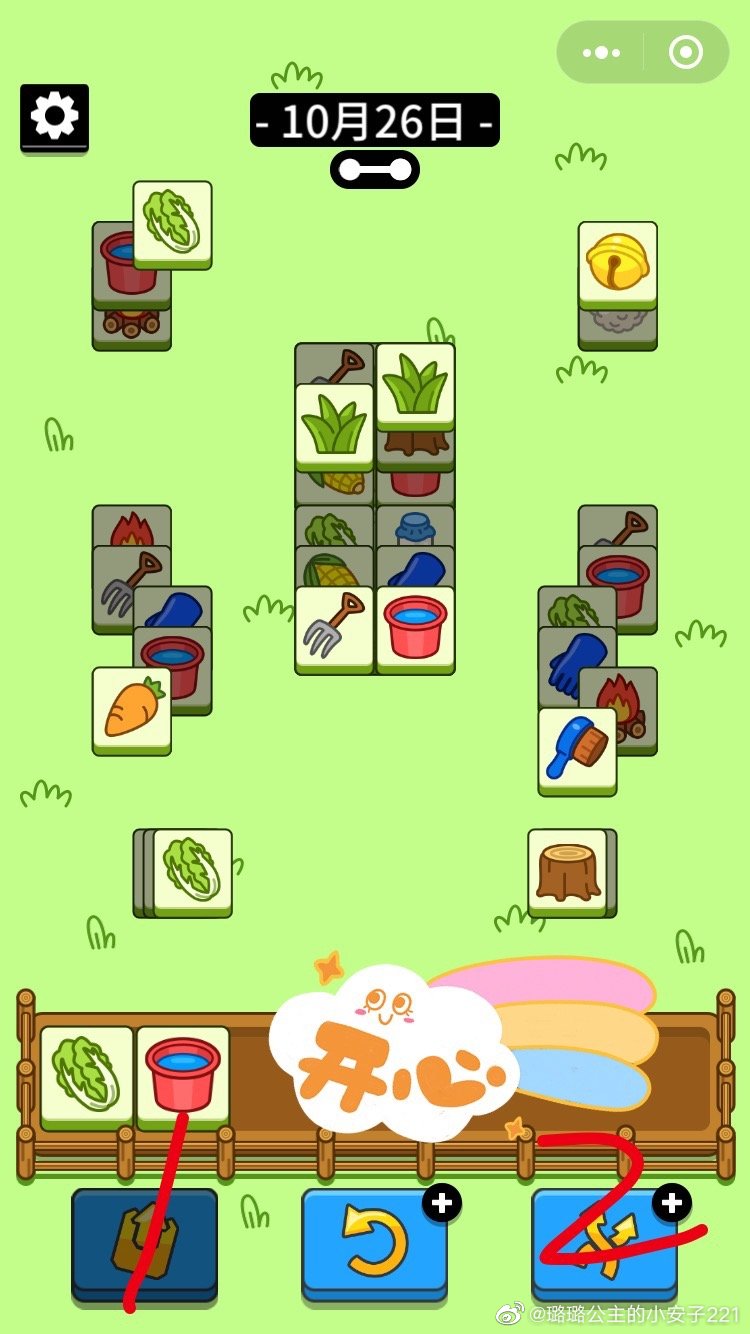Tap the bright red bucket tile beside the pitchfork
750x1334 pixels.
[x=415, y=627]
